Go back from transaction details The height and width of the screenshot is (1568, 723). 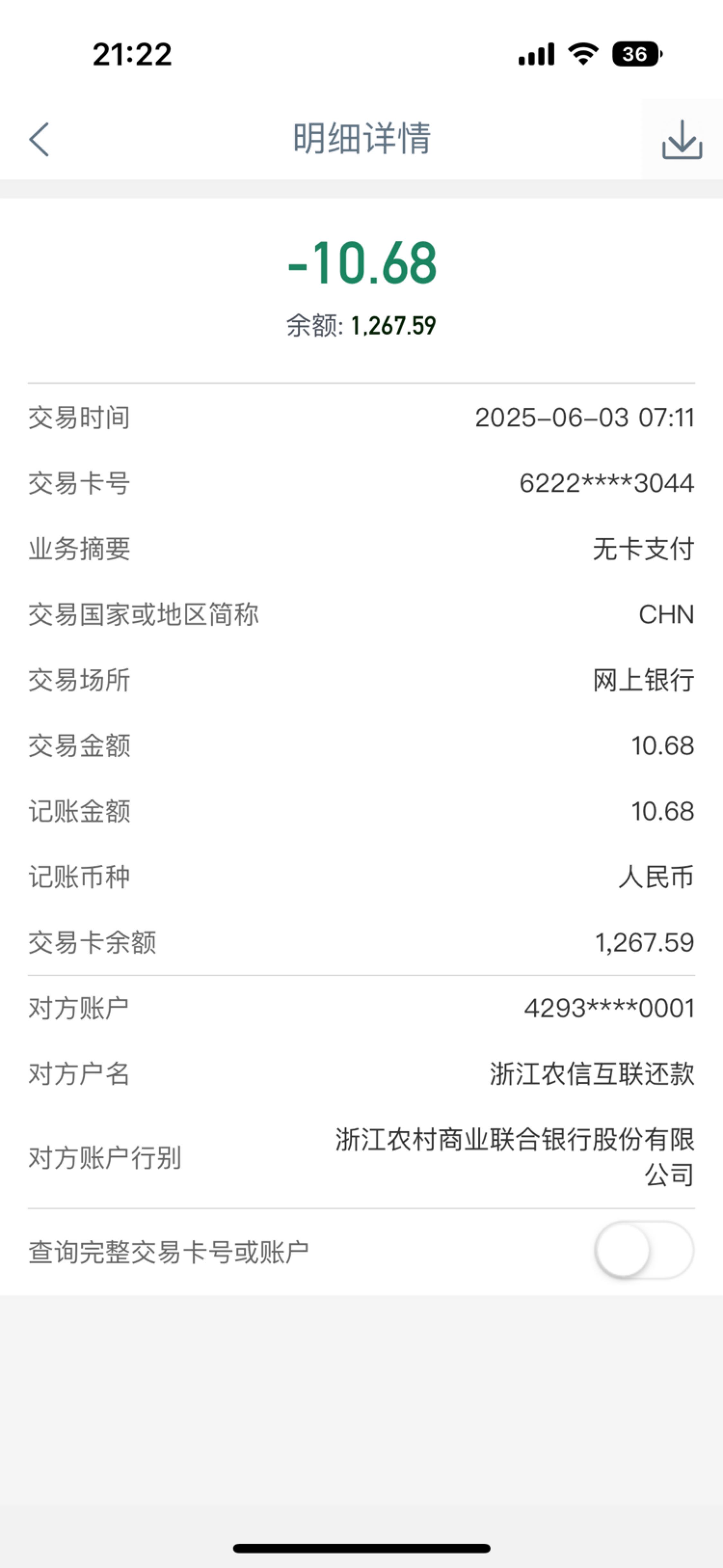coord(39,140)
